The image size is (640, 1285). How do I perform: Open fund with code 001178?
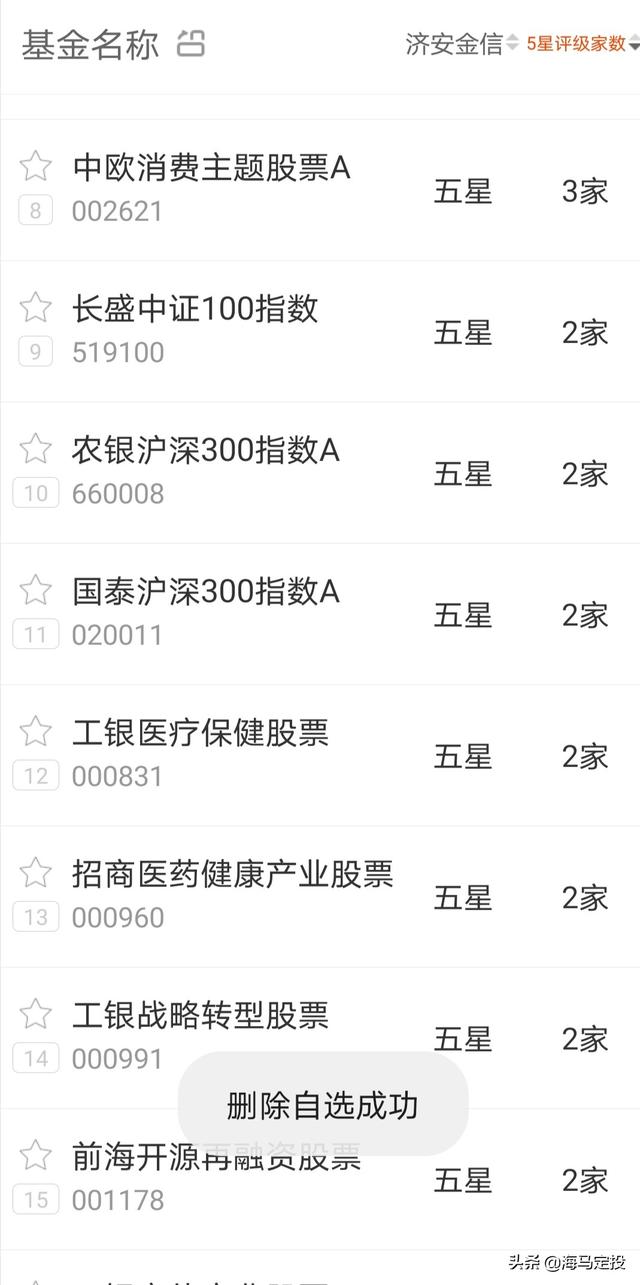(320, 1179)
